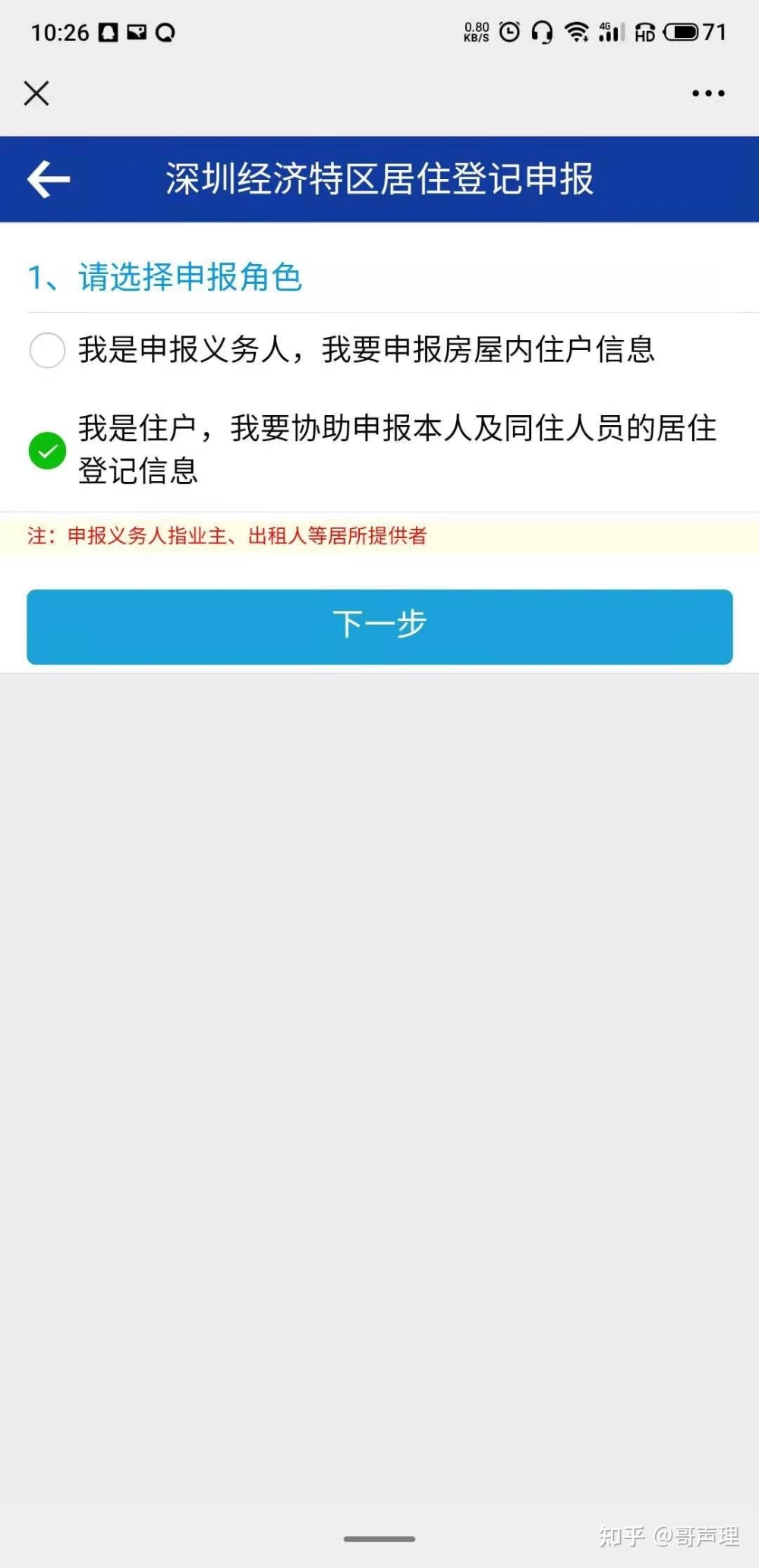The image size is (759, 1568).
Task: Close the web page with the X
Action: tap(36, 93)
